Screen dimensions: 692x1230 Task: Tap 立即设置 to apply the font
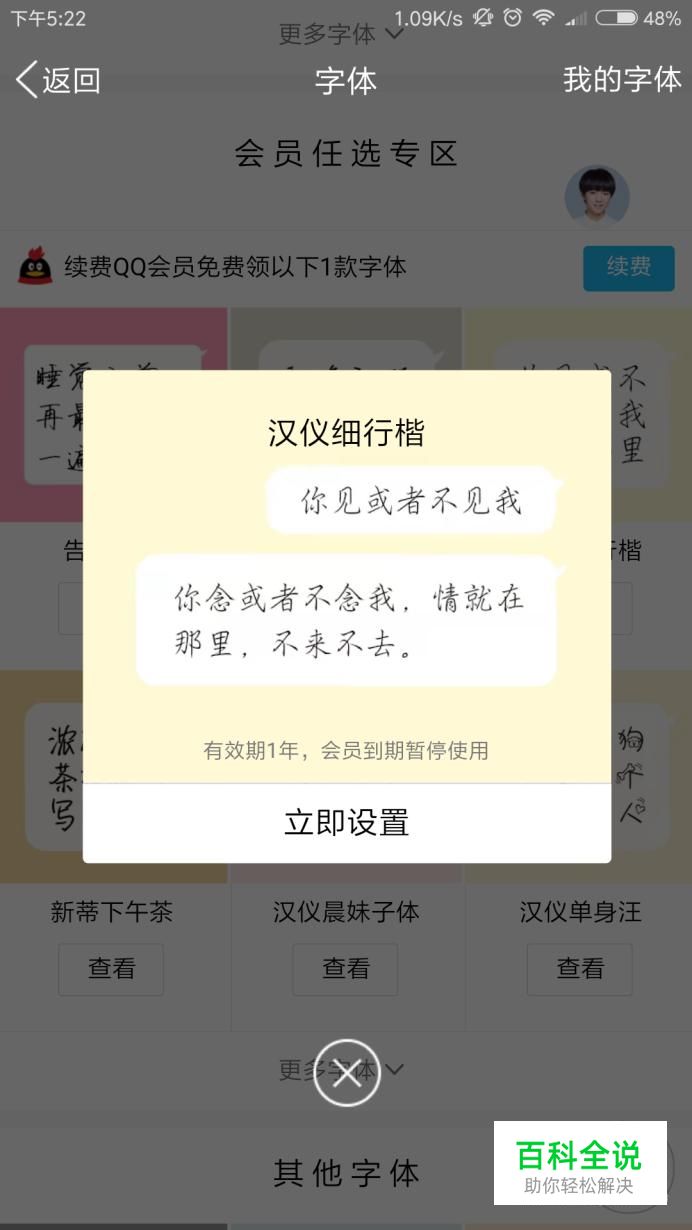tap(346, 823)
